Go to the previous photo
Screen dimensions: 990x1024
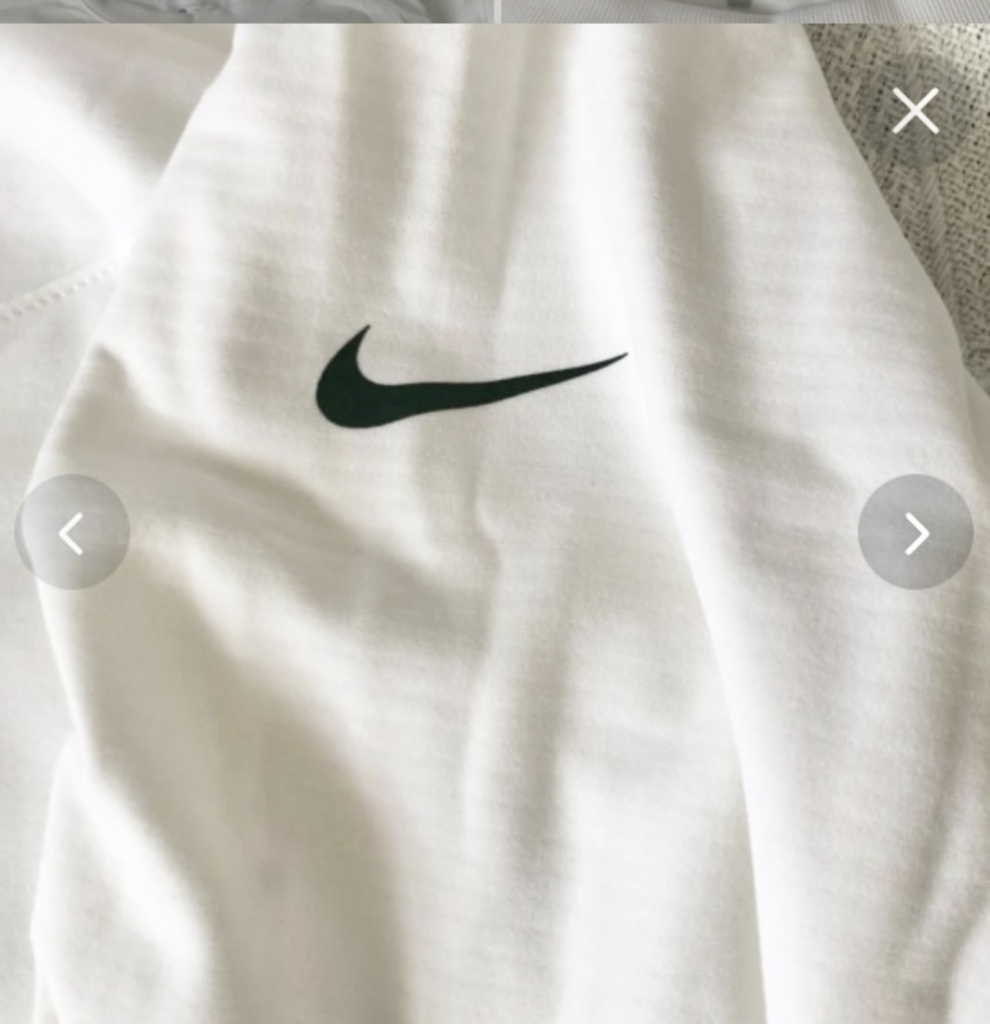coord(72,532)
